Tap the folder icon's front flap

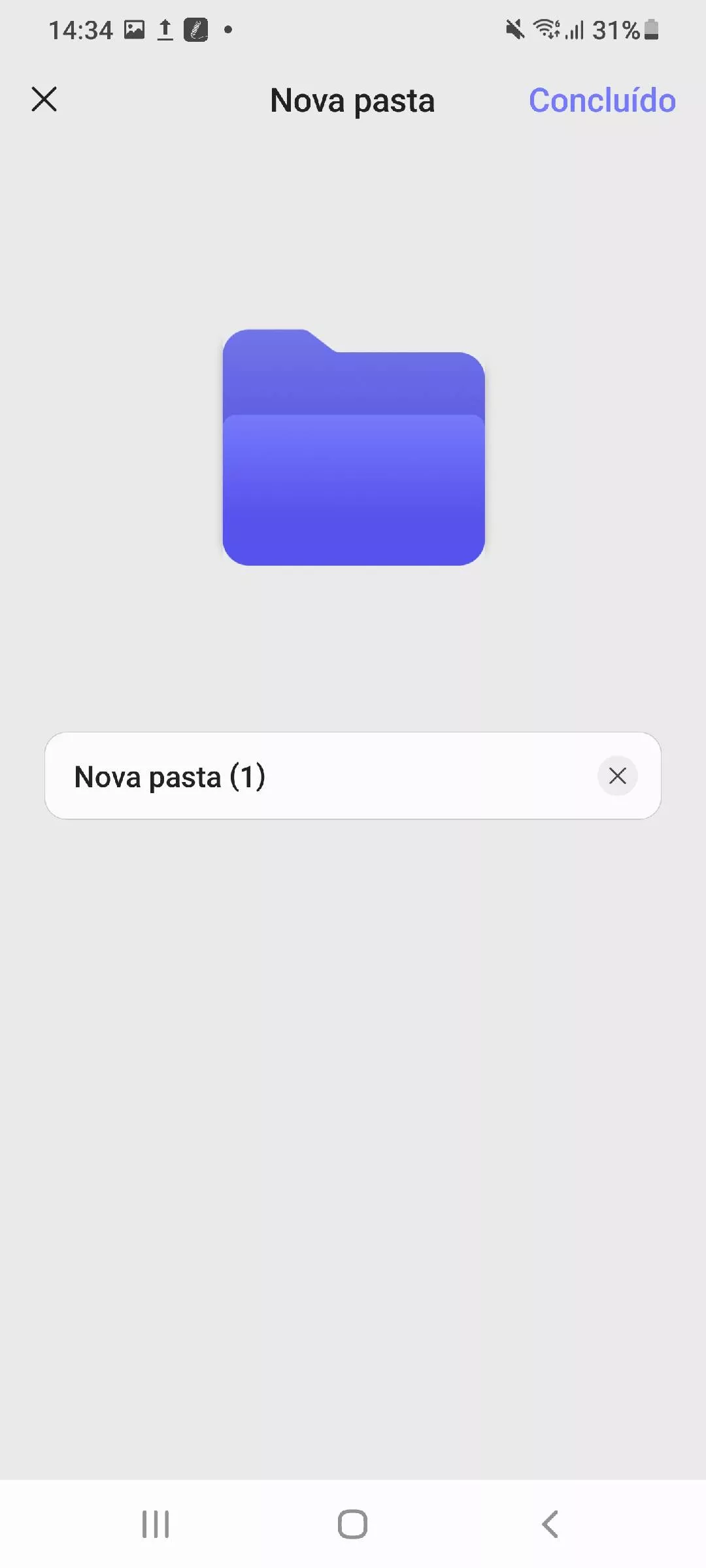[352, 490]
